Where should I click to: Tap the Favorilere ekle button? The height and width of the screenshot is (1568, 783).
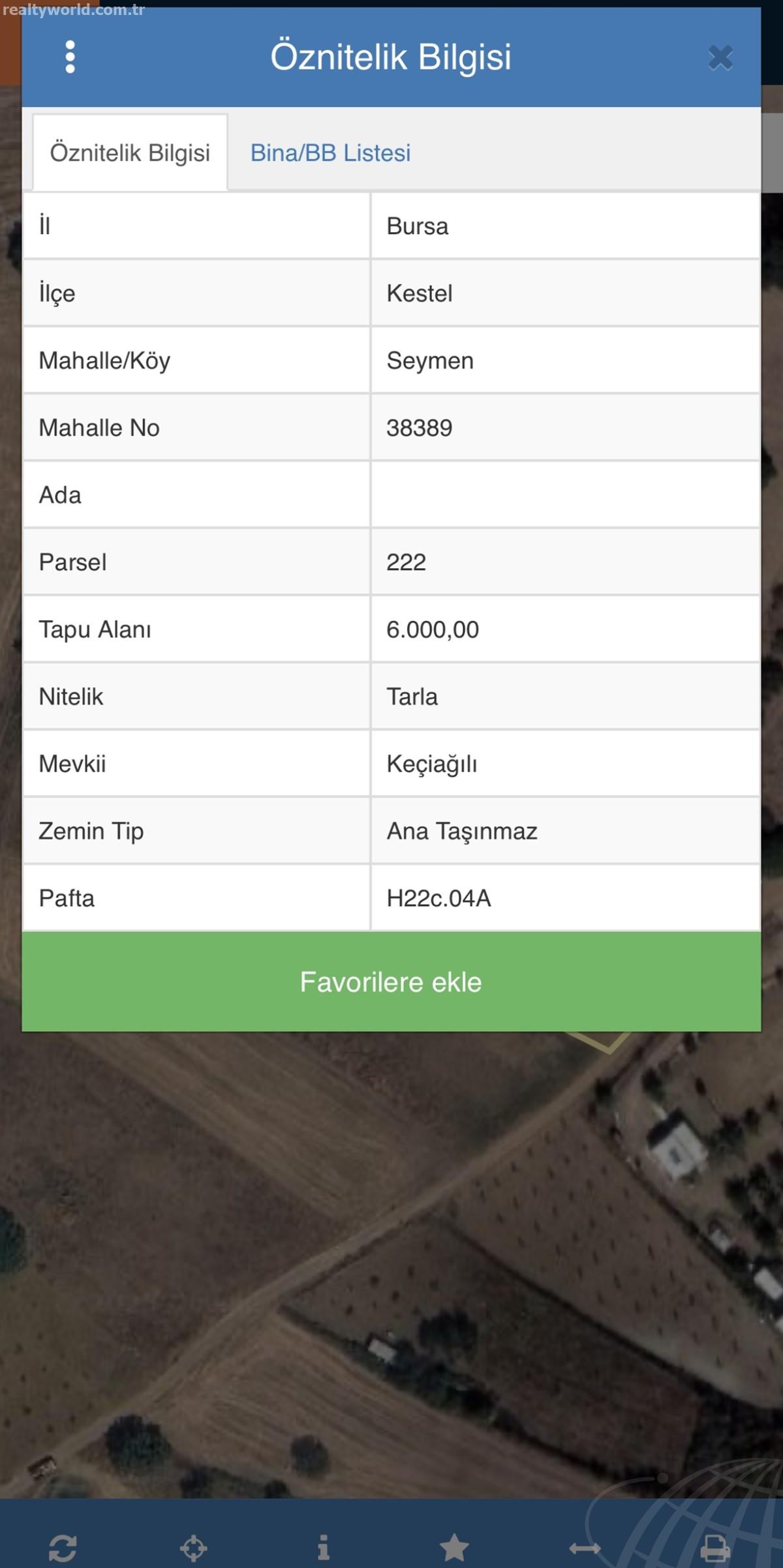(x=391, y=981)
